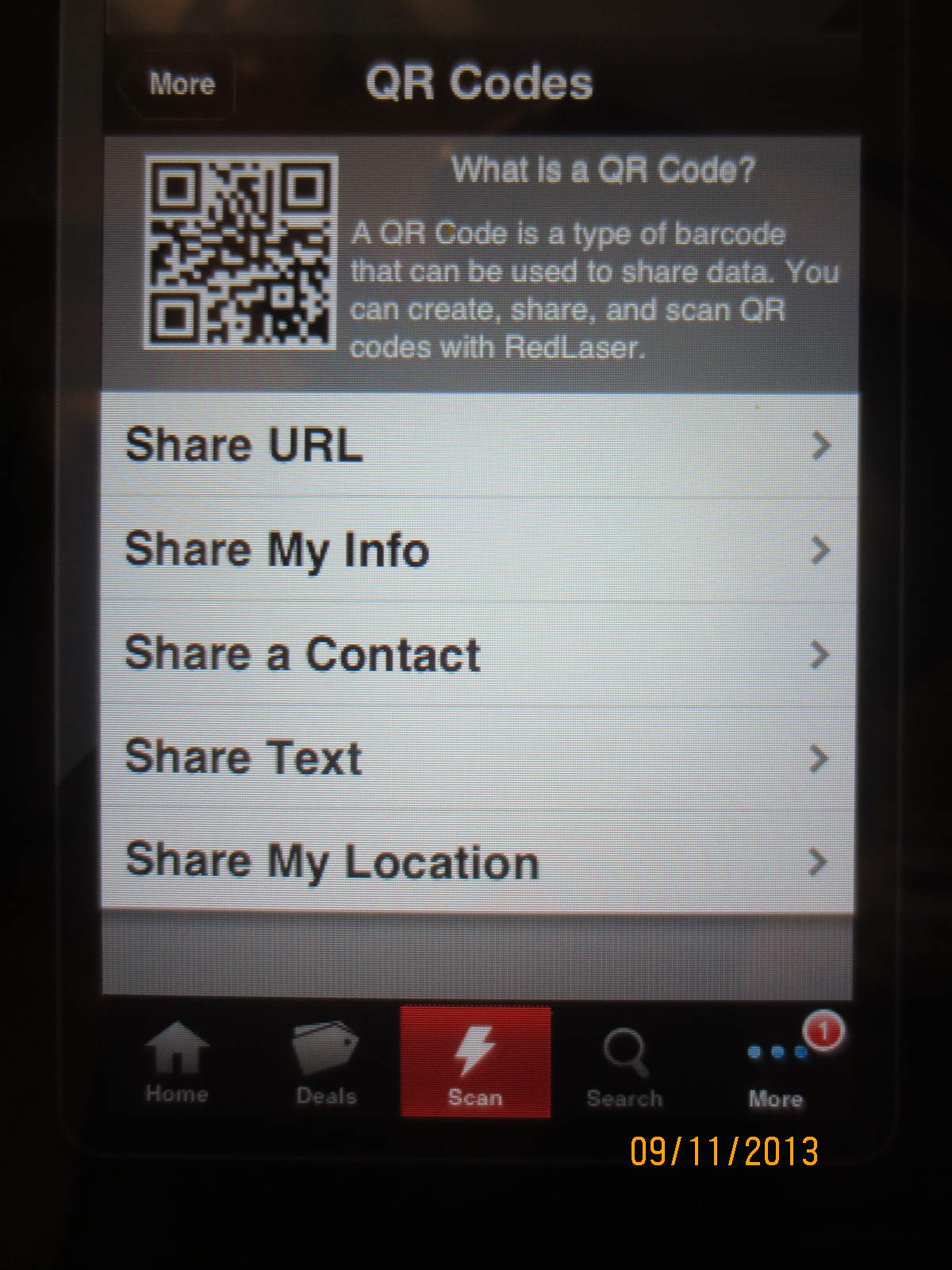
Task: Tap the red Scan tab
Action: tap(475, 1062)
